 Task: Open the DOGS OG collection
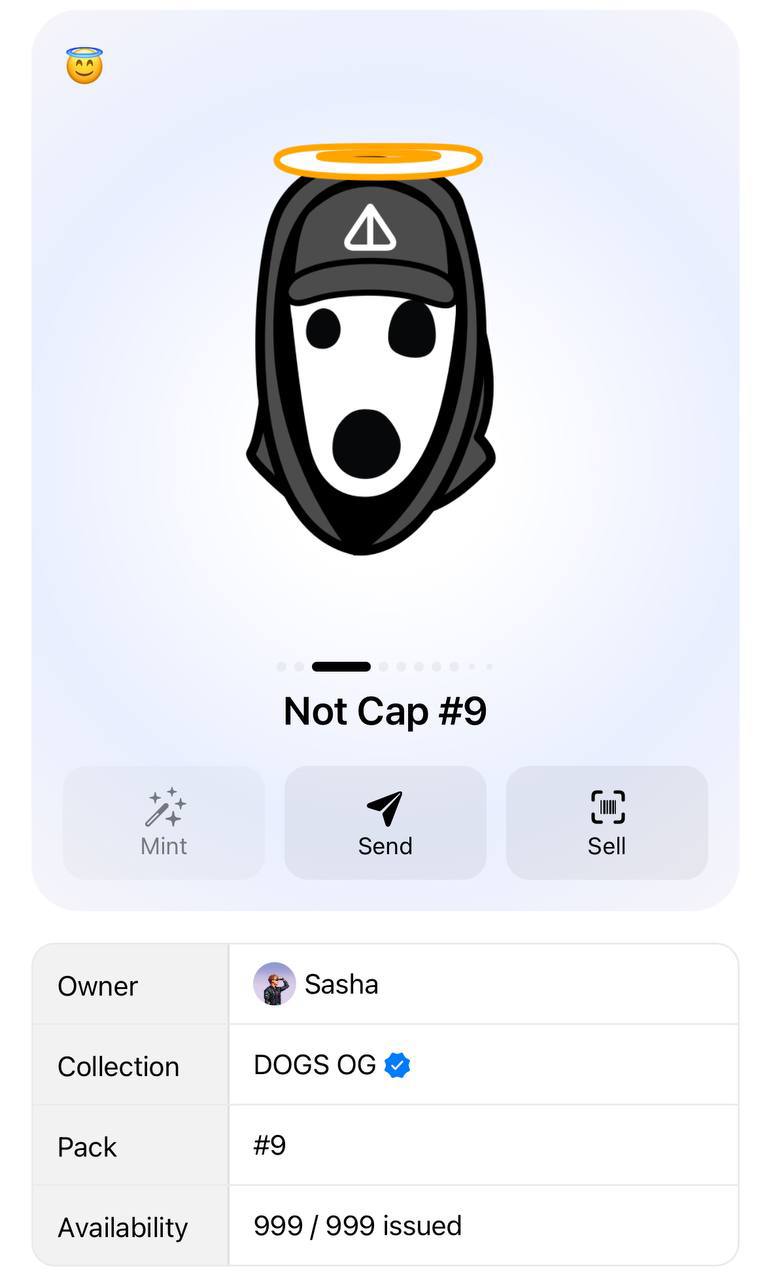click(331, 1065)
